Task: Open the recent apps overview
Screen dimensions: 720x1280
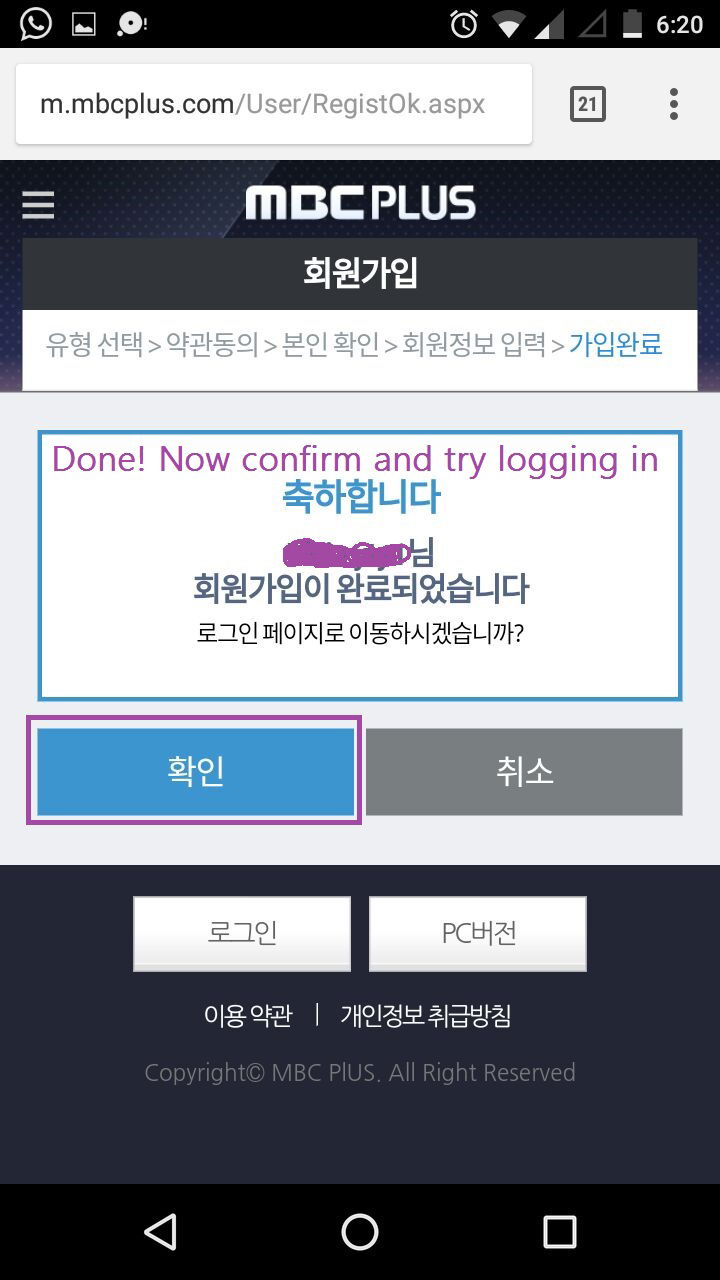Action: point(559,1232)
